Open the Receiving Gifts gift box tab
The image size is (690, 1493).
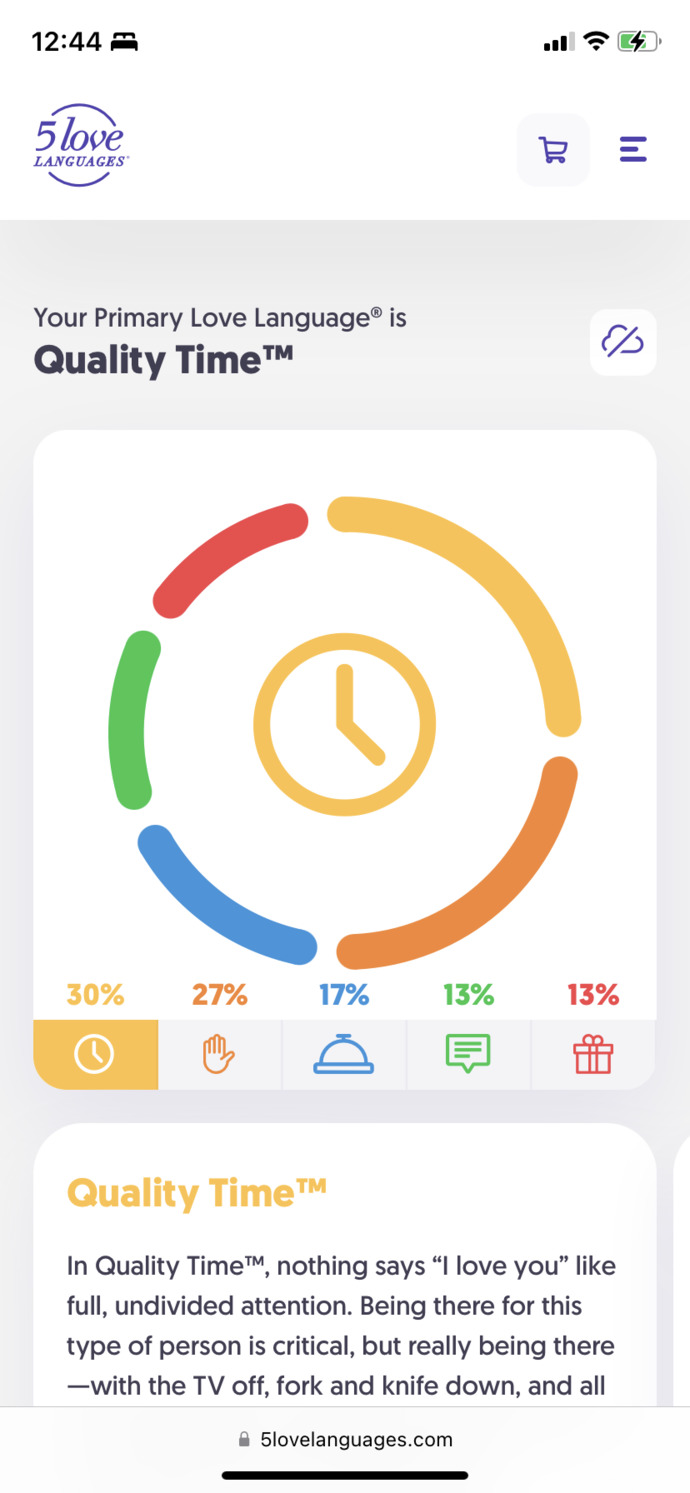click(x=593, y=1054)
